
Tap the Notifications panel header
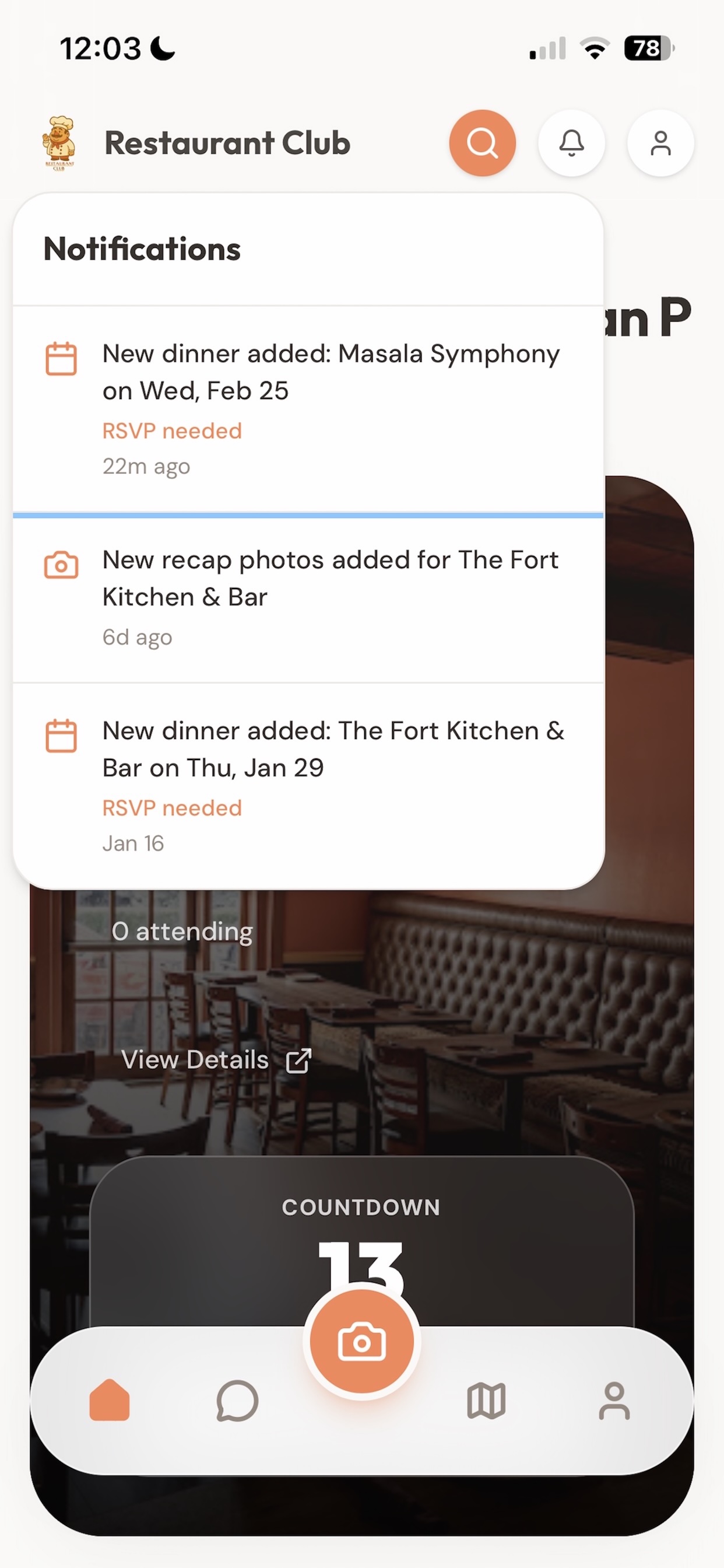(142, 248)
